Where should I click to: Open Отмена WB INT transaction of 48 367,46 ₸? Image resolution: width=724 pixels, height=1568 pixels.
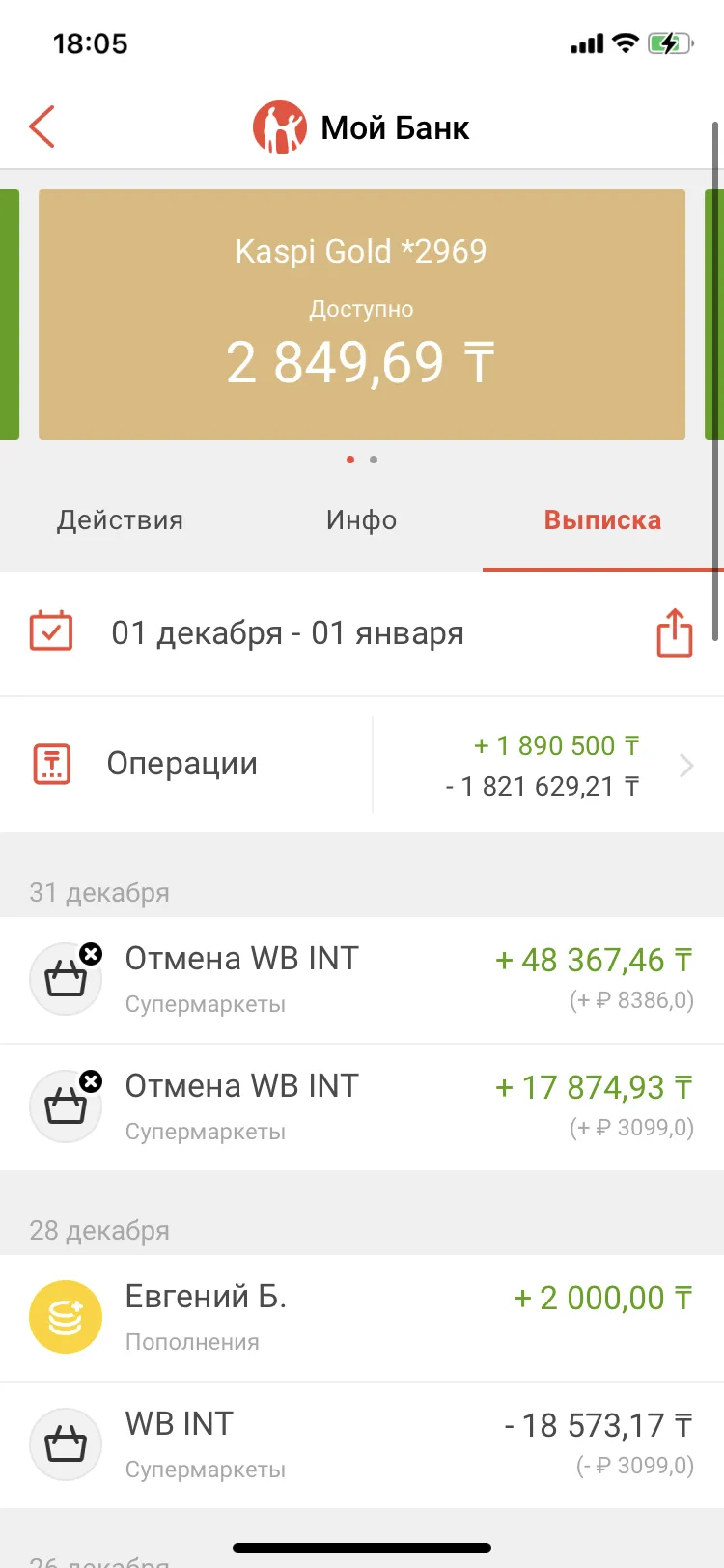tap(362, 980)
